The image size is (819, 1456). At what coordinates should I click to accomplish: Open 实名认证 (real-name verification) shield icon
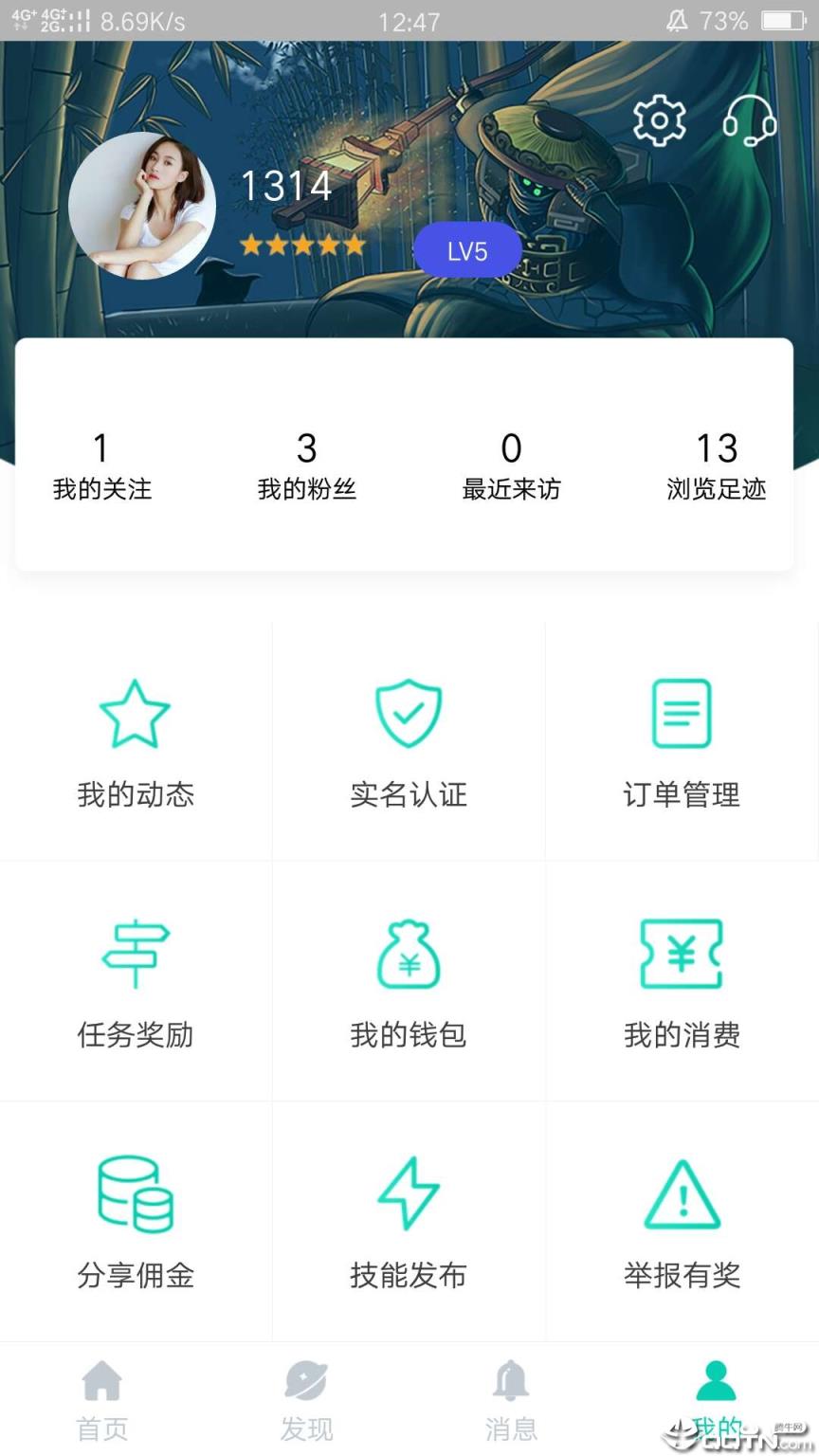click(x=409, y=712)
